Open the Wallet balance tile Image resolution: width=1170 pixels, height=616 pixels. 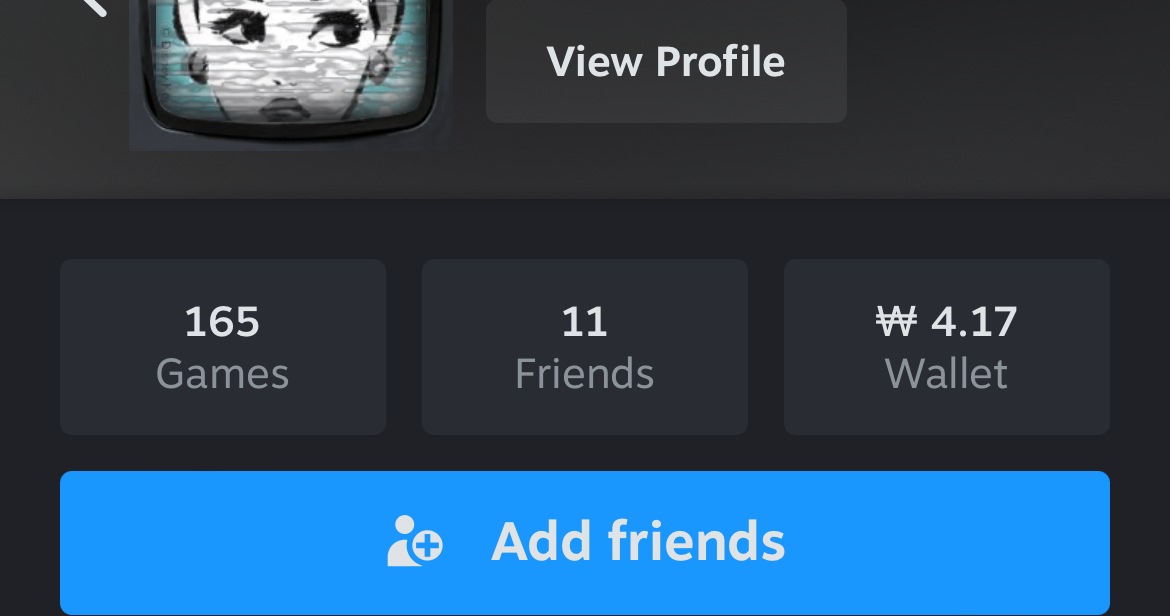pyautogui.click(x=946, y=347)
